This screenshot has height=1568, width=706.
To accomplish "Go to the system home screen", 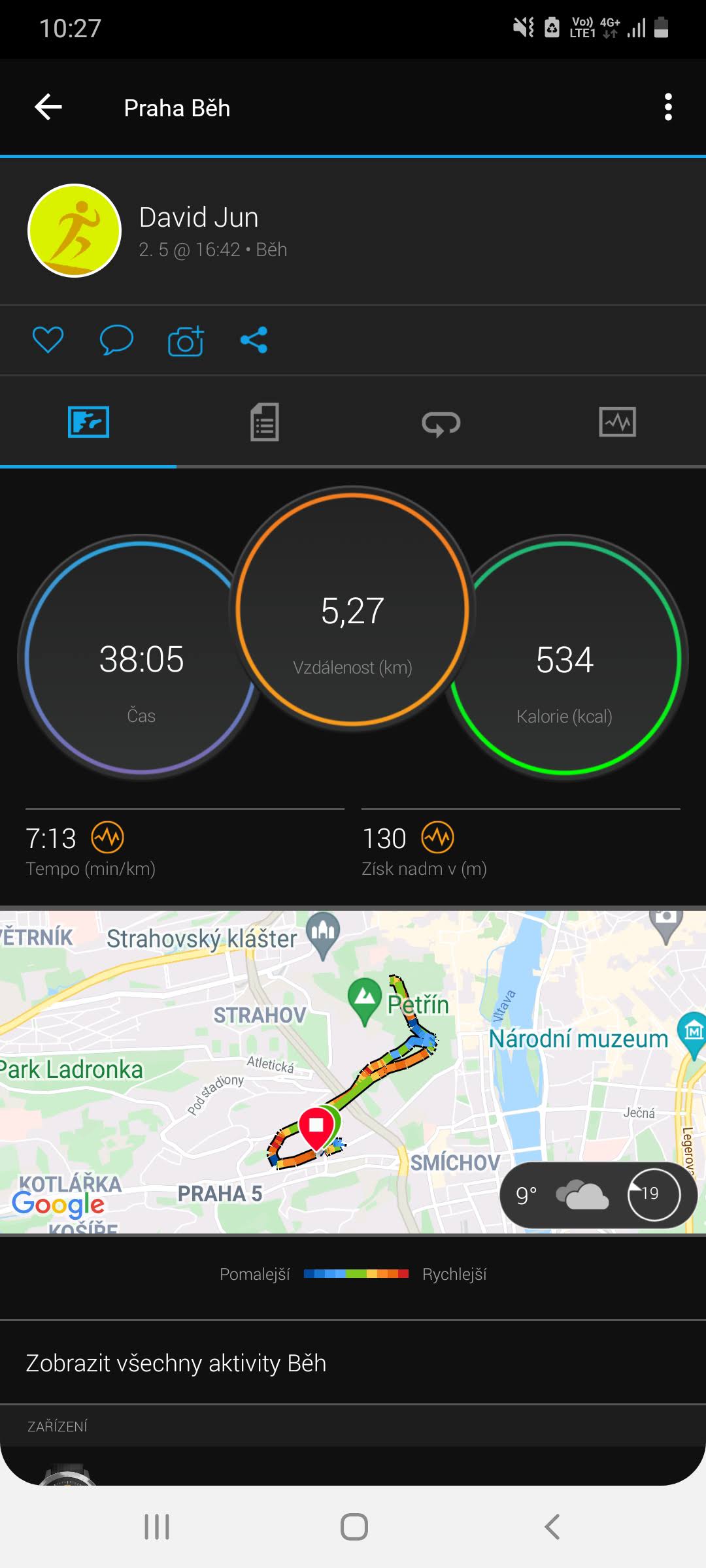I will [x=354, y=1527].
